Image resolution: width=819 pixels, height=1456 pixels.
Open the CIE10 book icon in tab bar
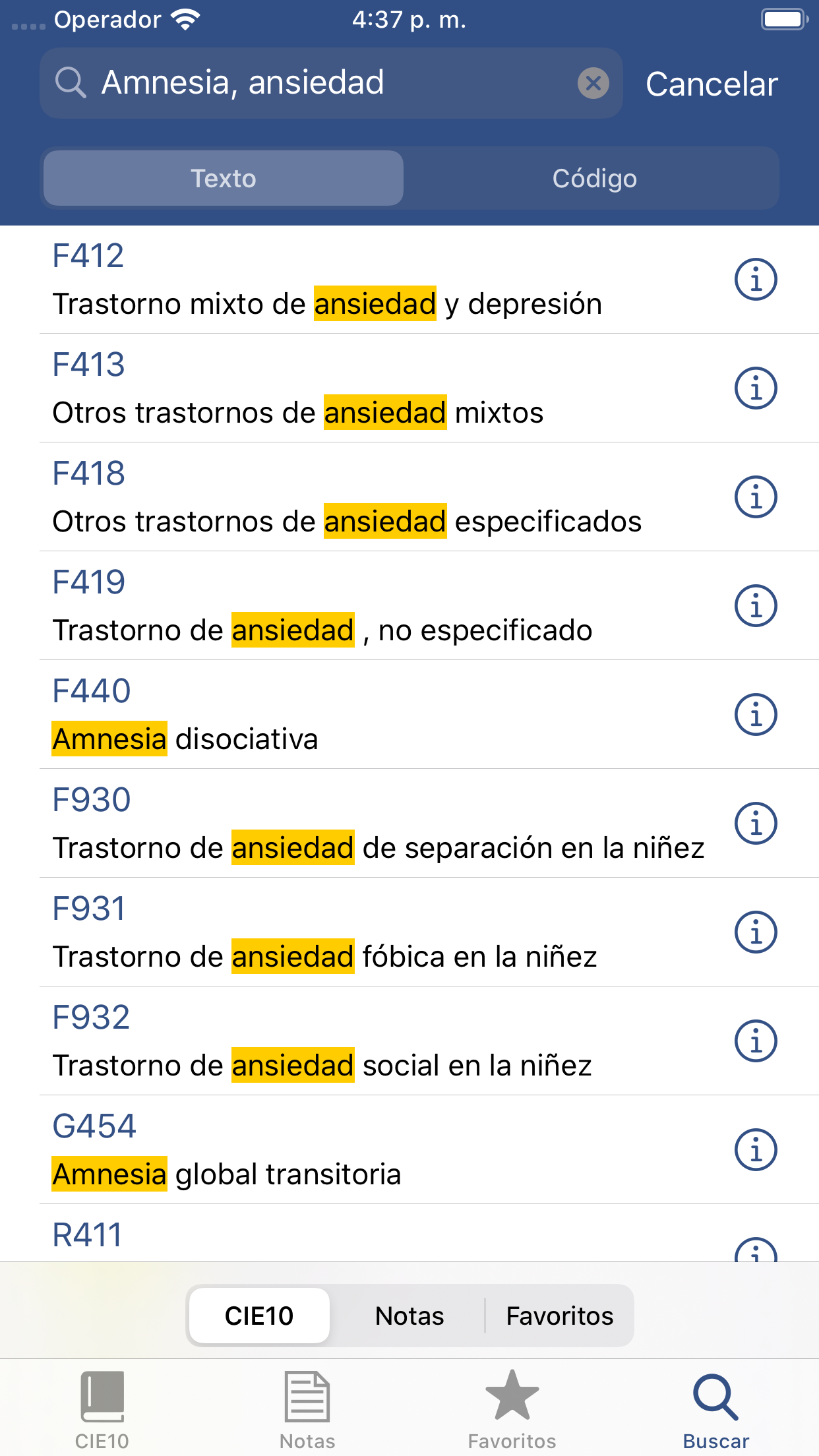[102, 1405]
